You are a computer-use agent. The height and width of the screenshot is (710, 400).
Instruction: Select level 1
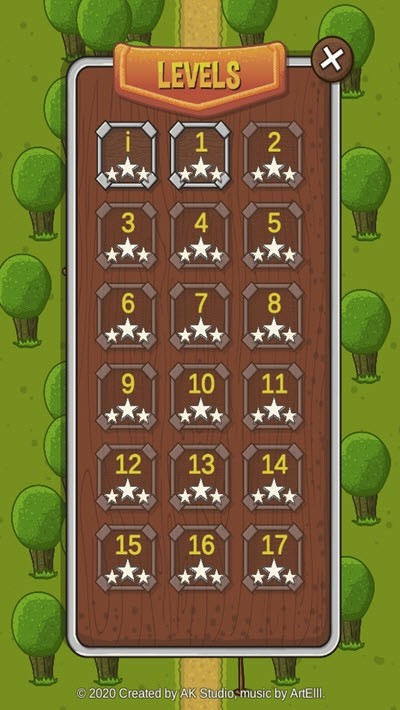pos(200,155)
